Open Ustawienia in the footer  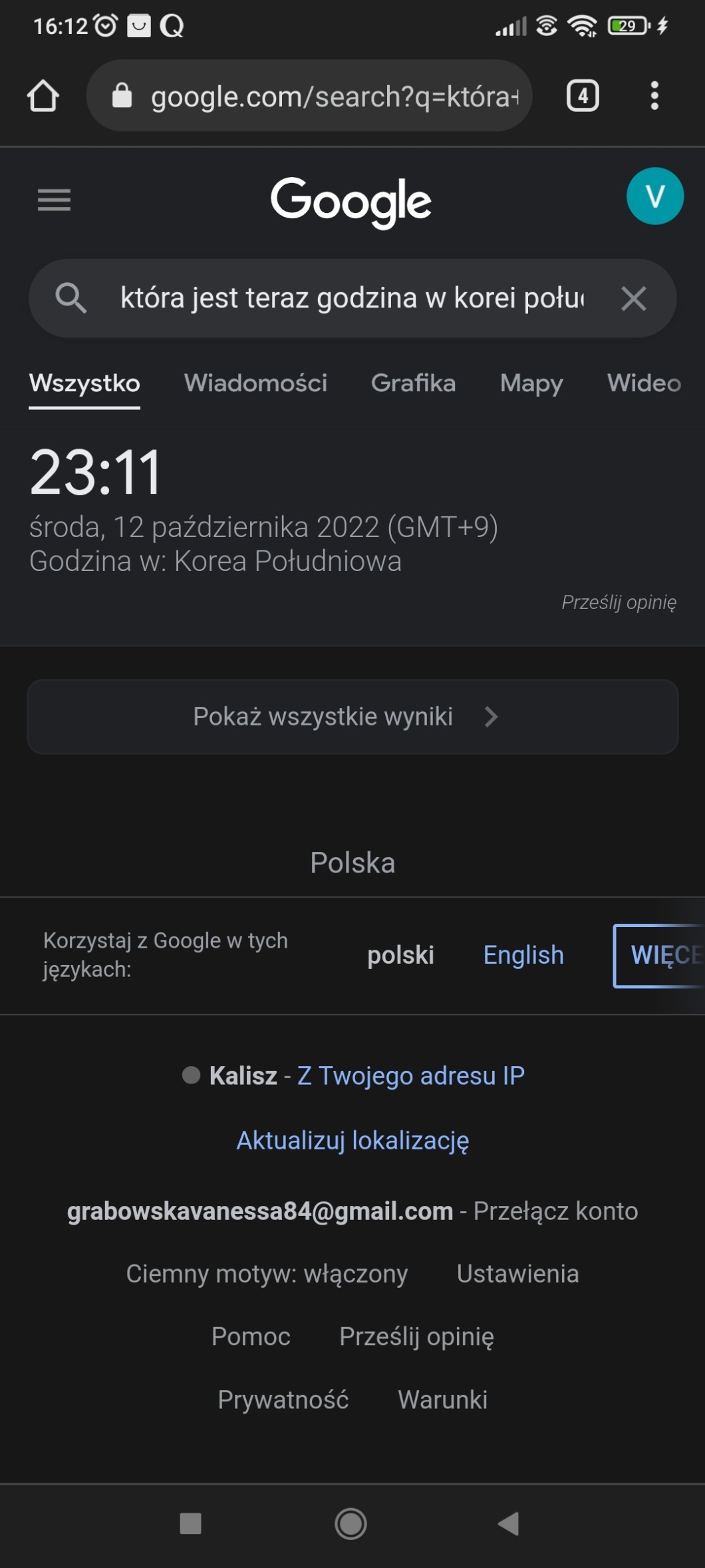click(517, 1274)
